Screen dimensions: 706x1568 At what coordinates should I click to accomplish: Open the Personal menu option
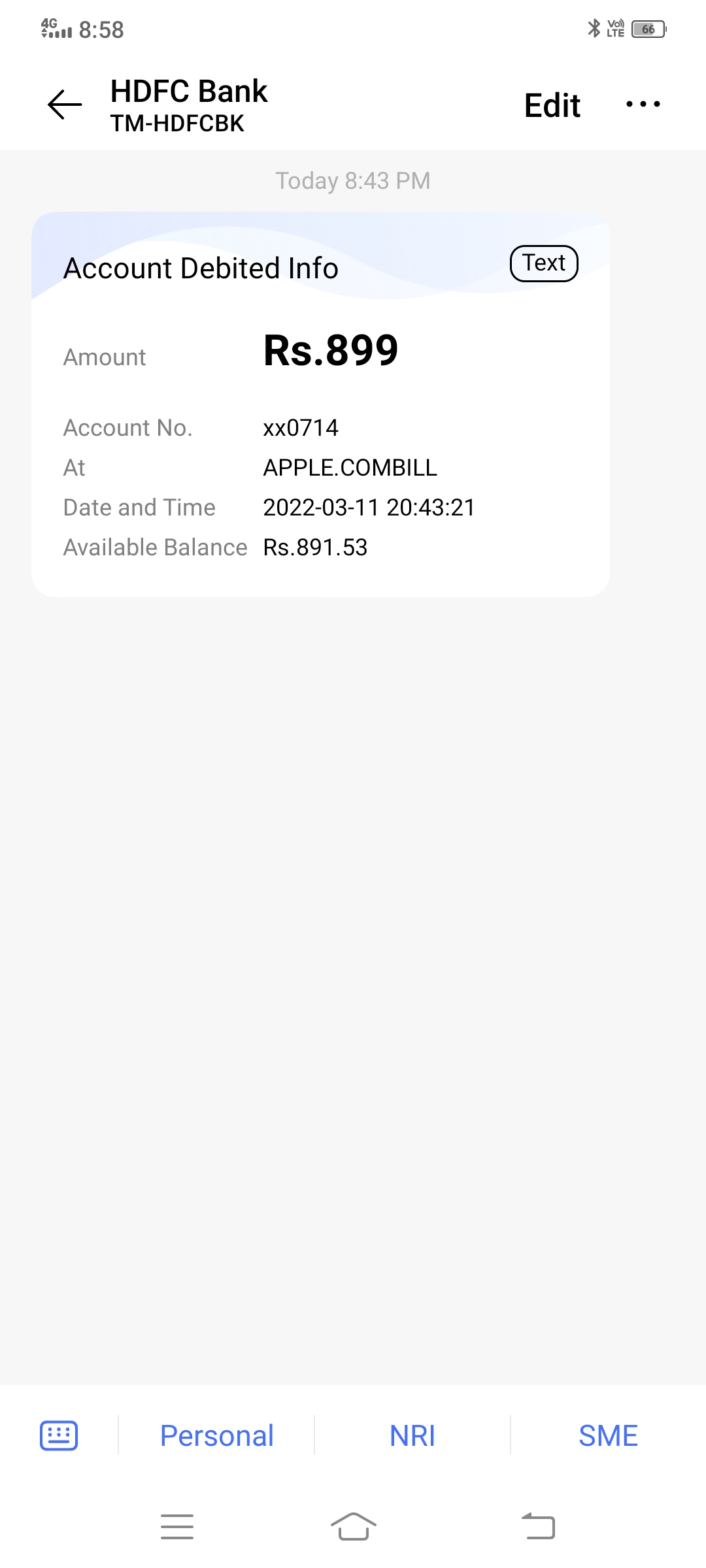pyautogui.click(x=216, y=1435)
